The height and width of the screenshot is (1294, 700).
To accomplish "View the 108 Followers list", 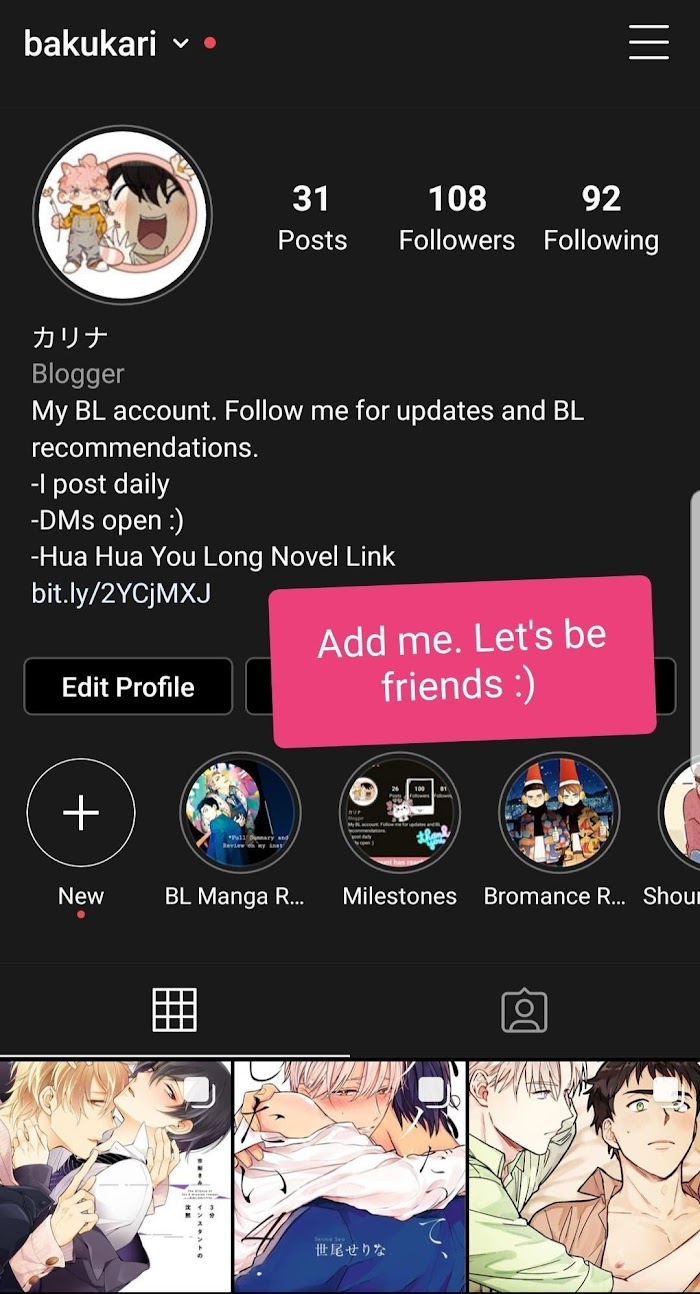I will coord(457,217).
